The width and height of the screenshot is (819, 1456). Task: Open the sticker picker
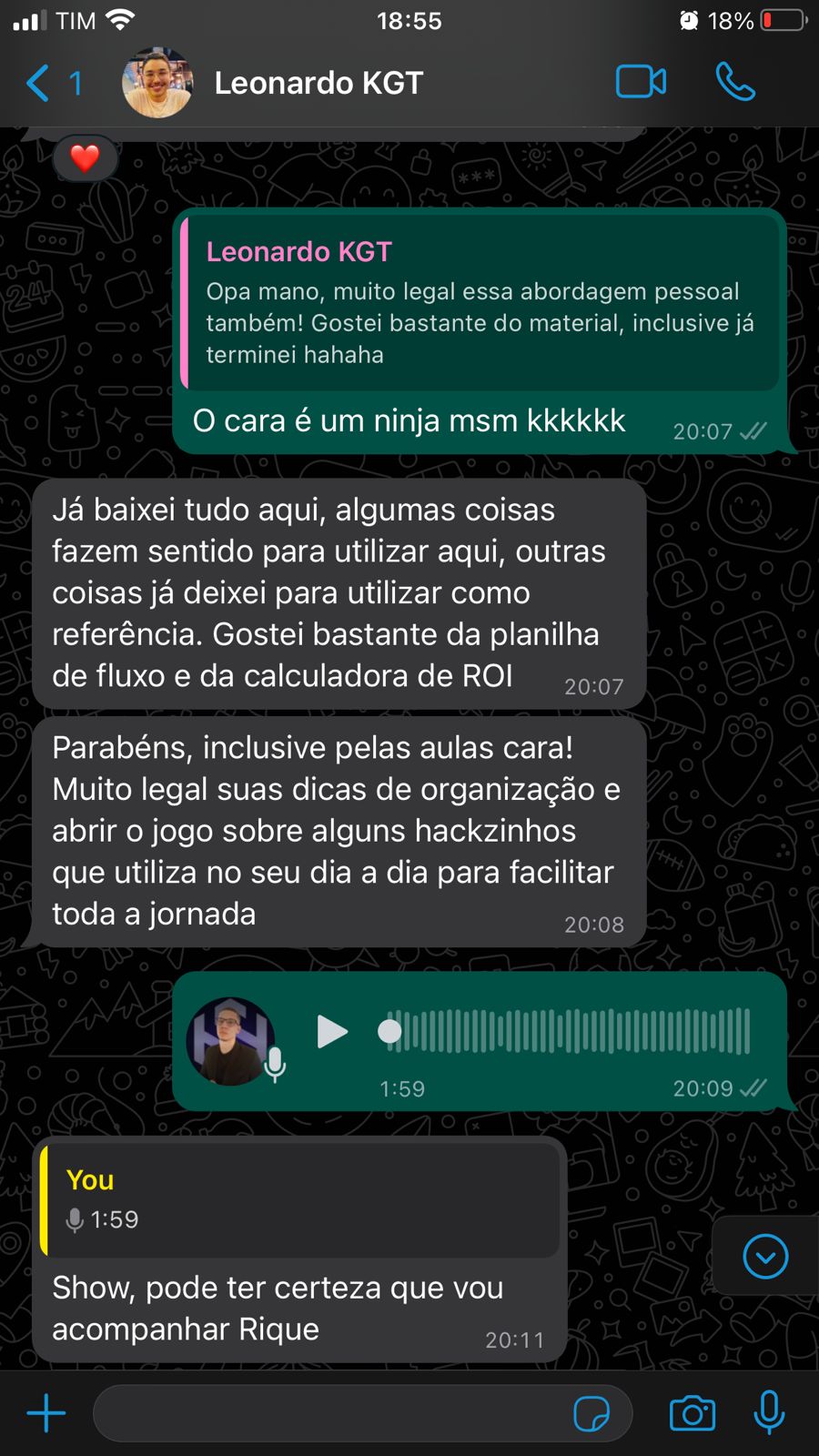591,1414
